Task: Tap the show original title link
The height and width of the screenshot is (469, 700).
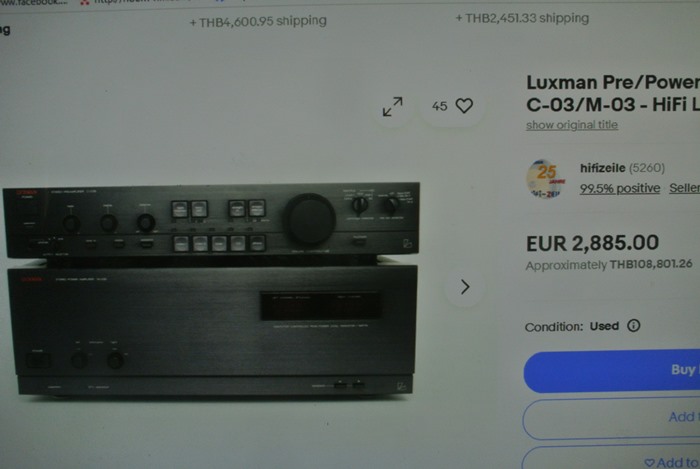Action: tap(572, 125)
